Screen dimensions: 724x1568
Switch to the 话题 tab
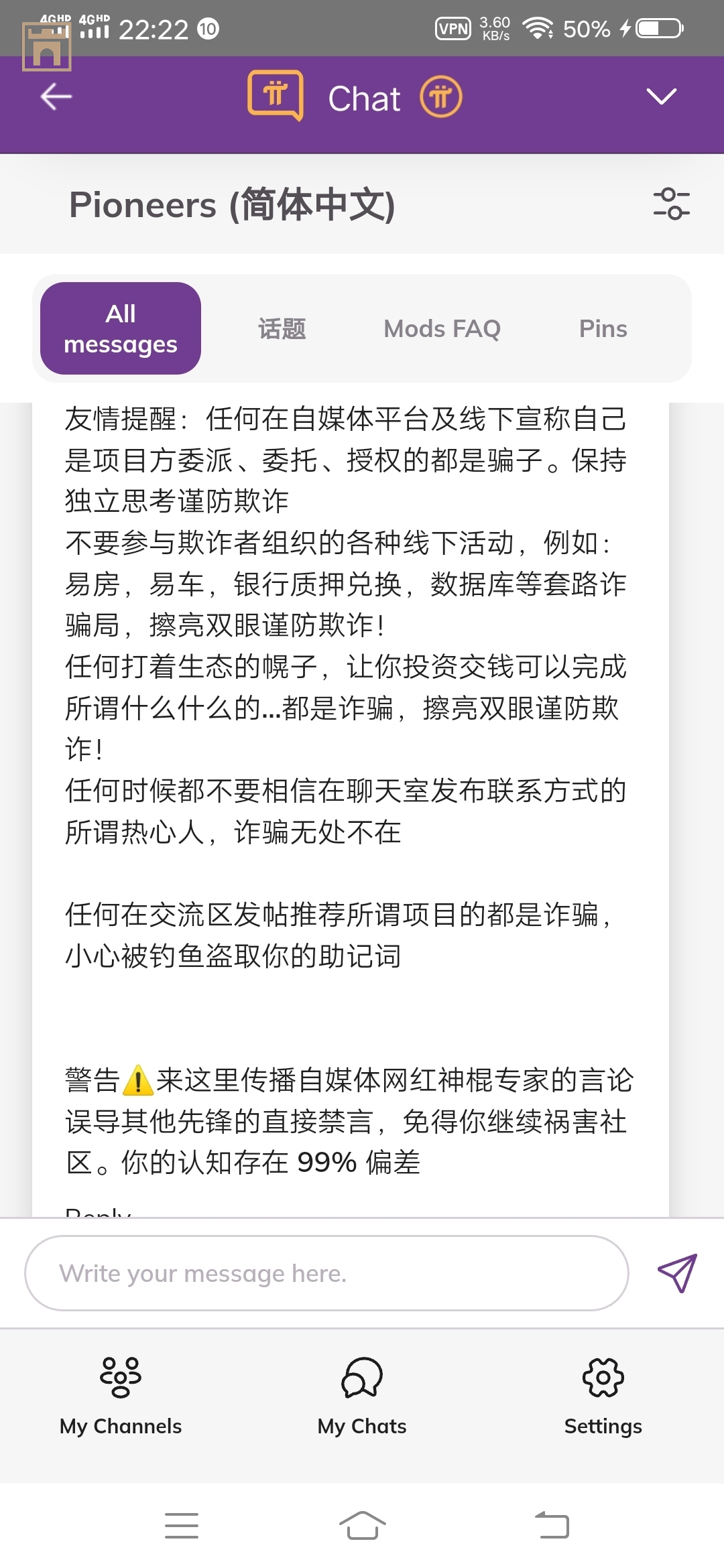(x=282, y=329)
